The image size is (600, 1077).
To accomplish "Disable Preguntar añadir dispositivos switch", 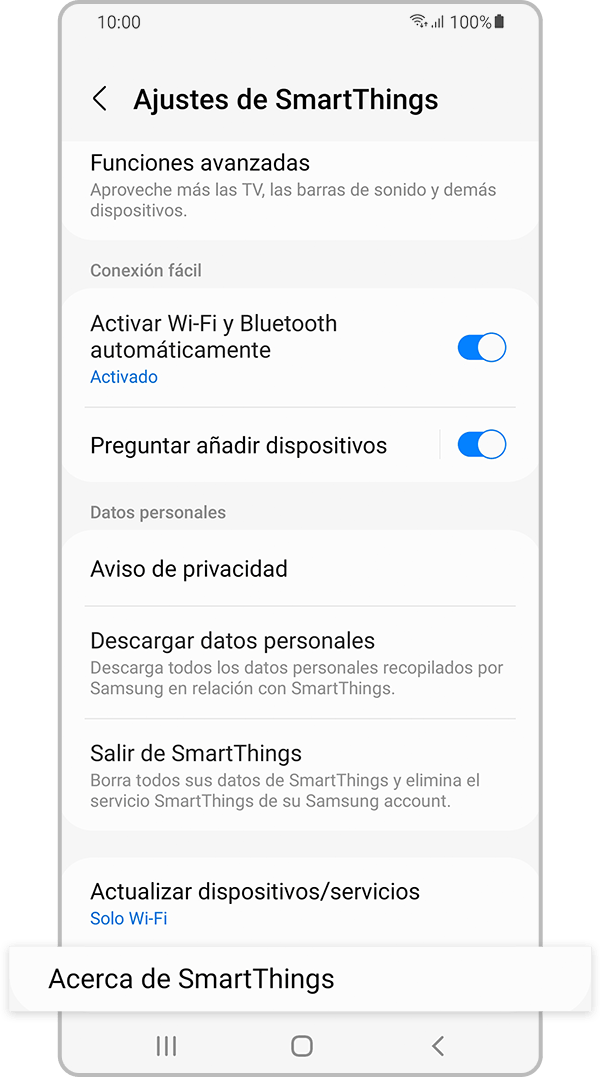I will (481, 445).
